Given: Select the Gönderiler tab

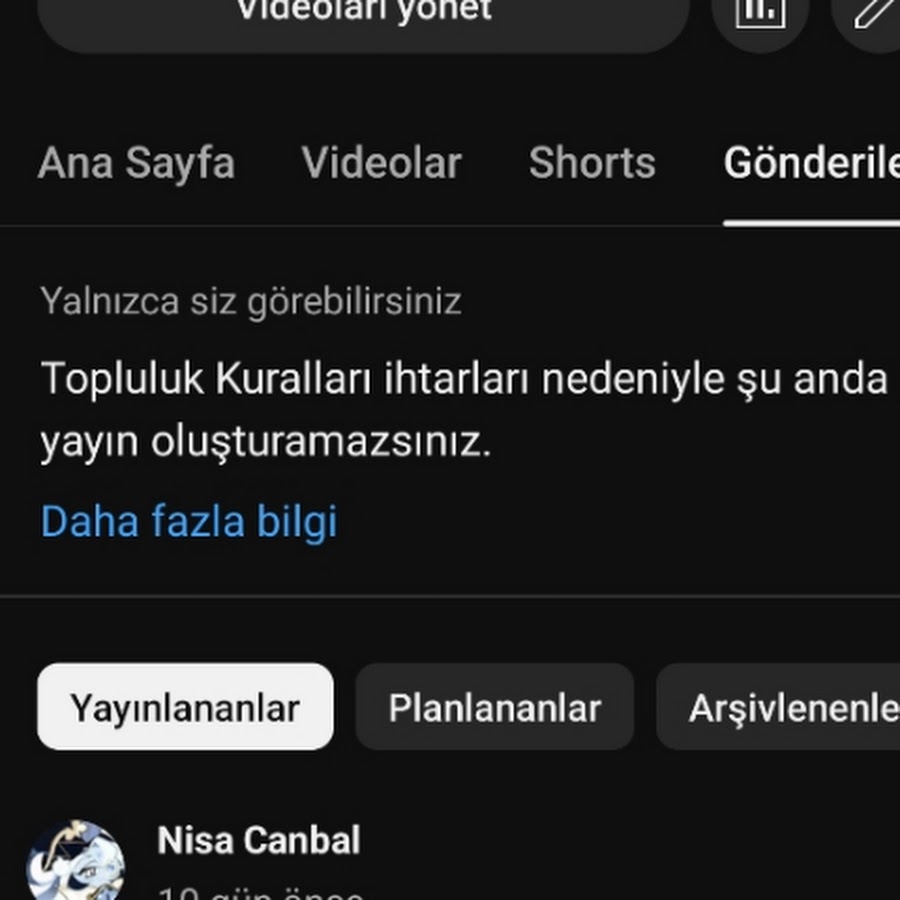Looking at the screenshot, I should 810,163.
